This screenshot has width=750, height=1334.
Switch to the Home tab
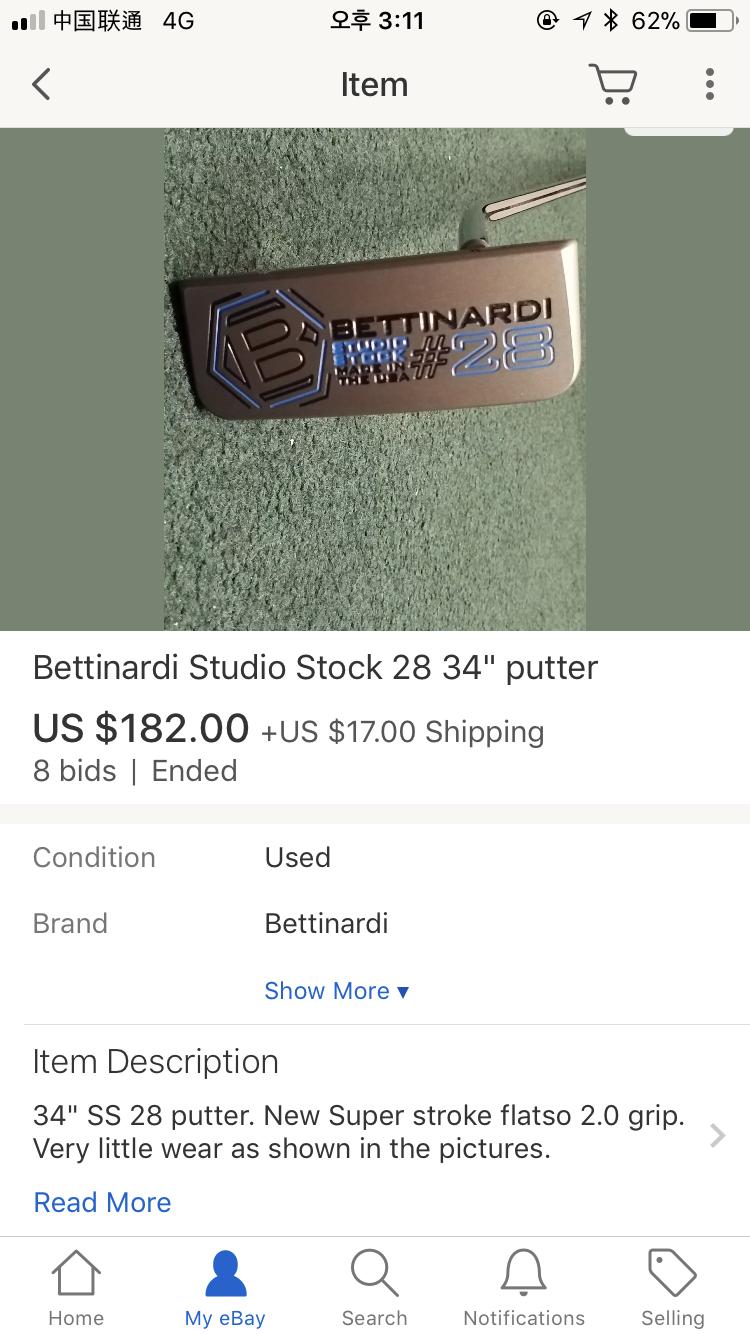point(76,1288)
